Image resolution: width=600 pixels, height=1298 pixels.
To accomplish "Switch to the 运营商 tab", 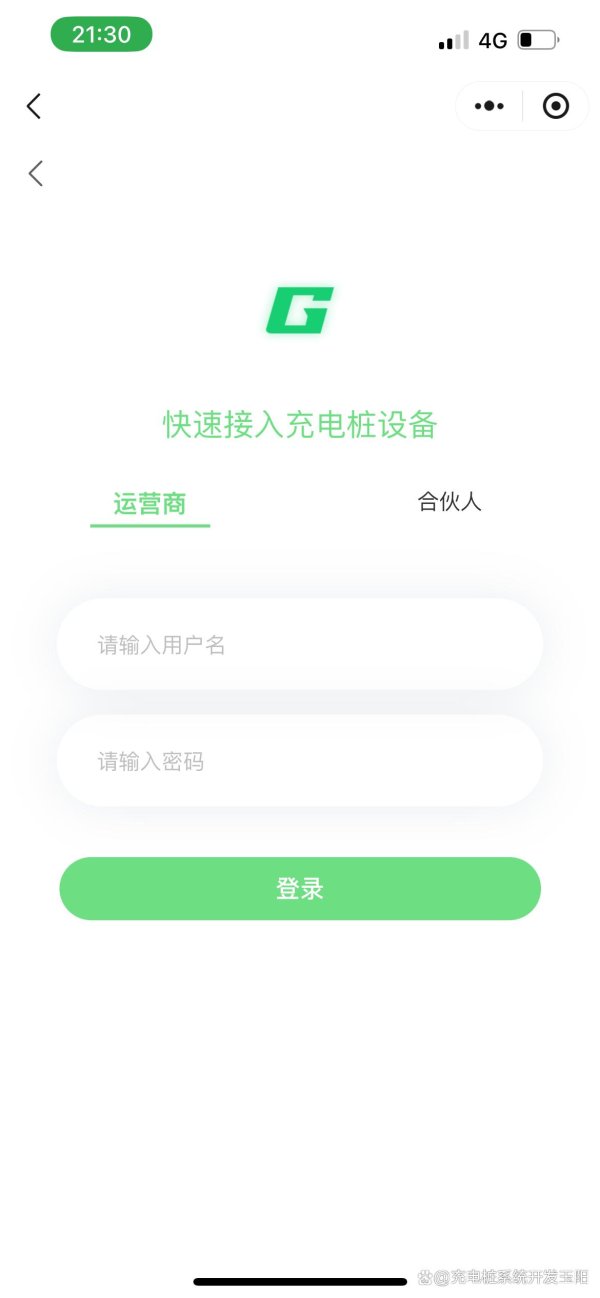I will (x=150, y=503).
